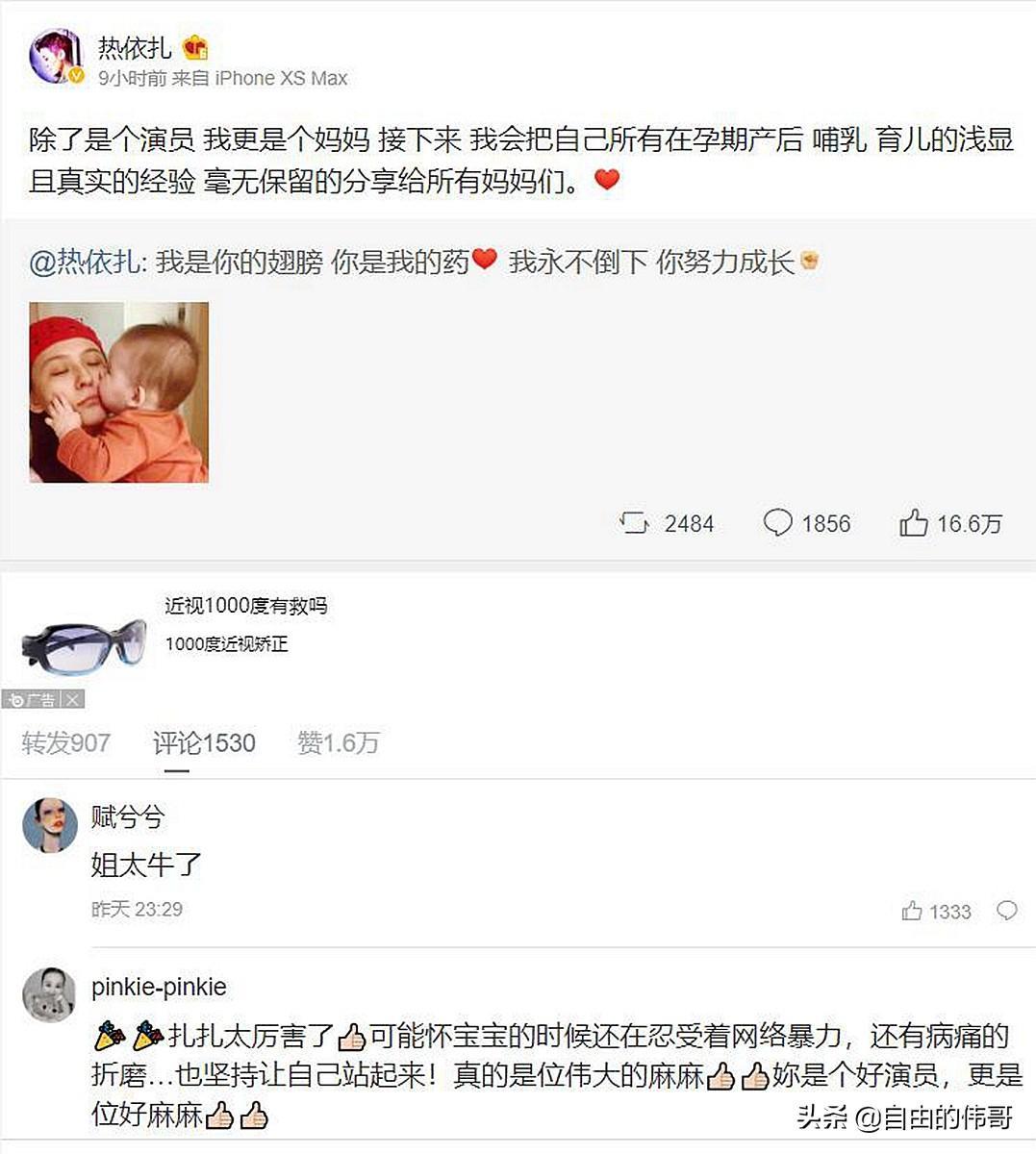Image resolution: width=1036 pixels, height=1154 pixels.
Task: Switch to the 评论1530 tab
Action: (204, 743)
